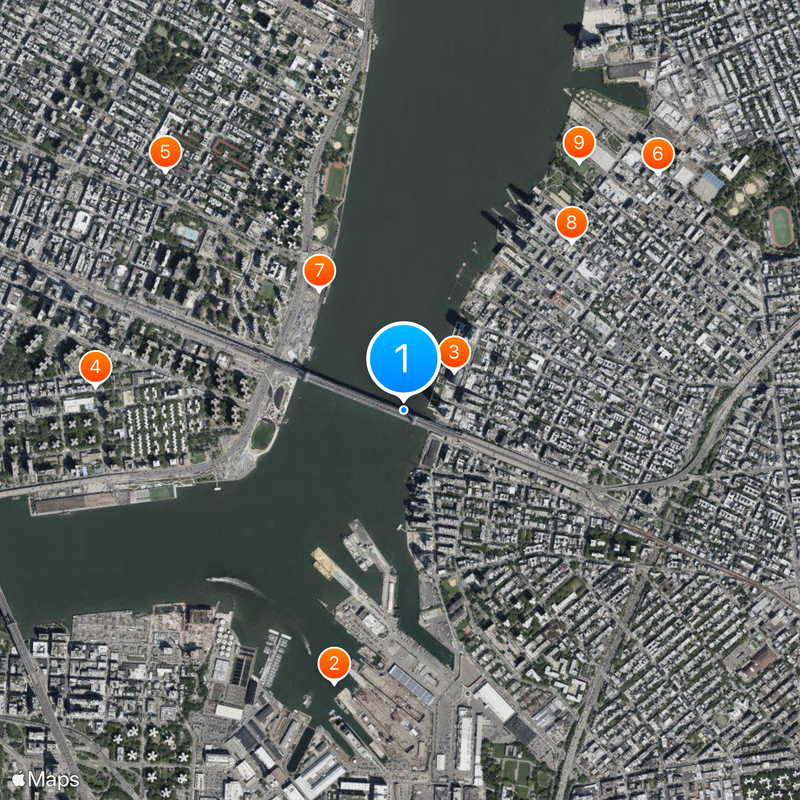Open map pin number 3
Image resolution: width=800 pixels, height=800 pixels.
(454, 352)
